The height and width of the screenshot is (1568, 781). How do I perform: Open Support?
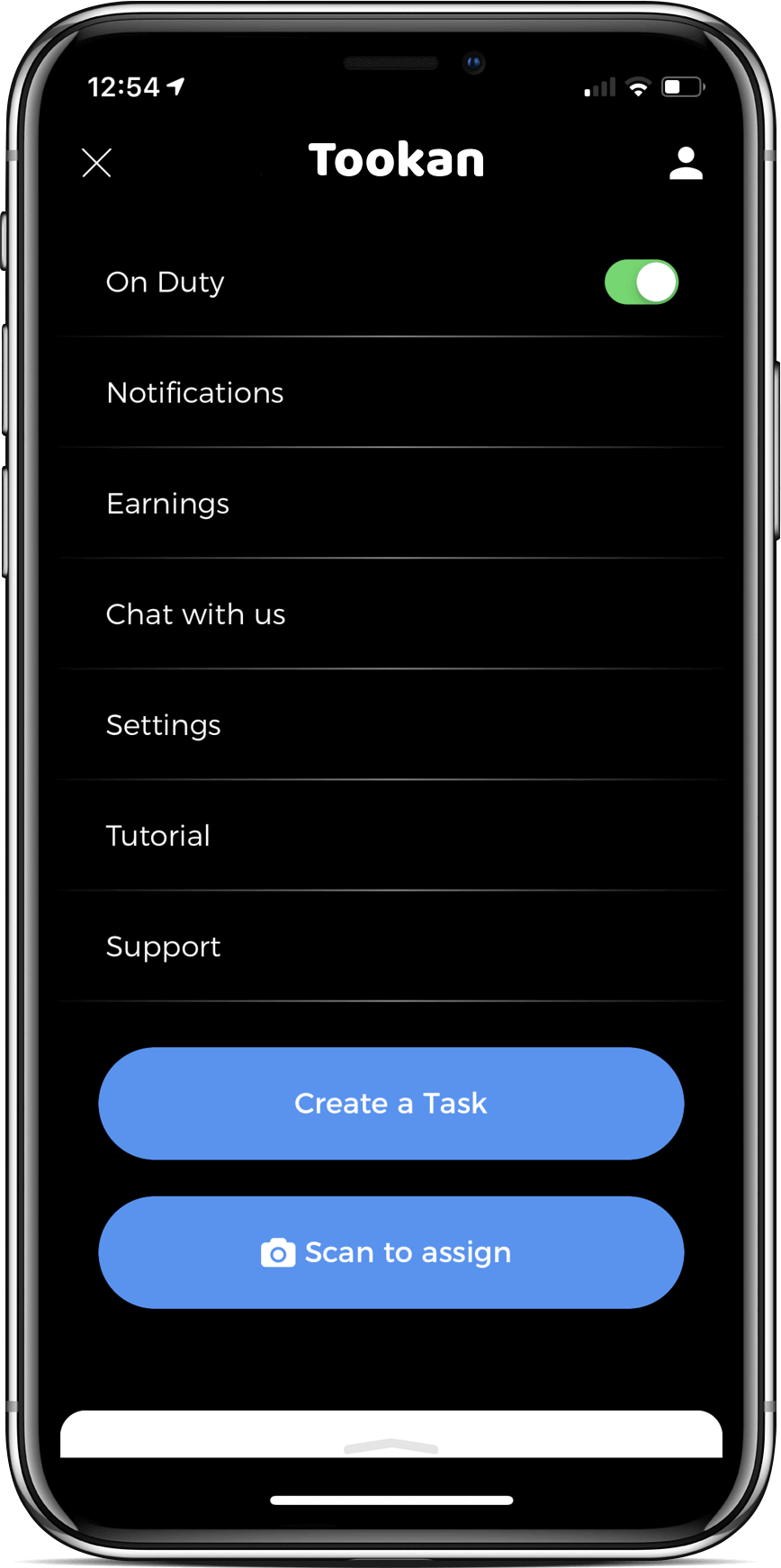tap(164, 946)
